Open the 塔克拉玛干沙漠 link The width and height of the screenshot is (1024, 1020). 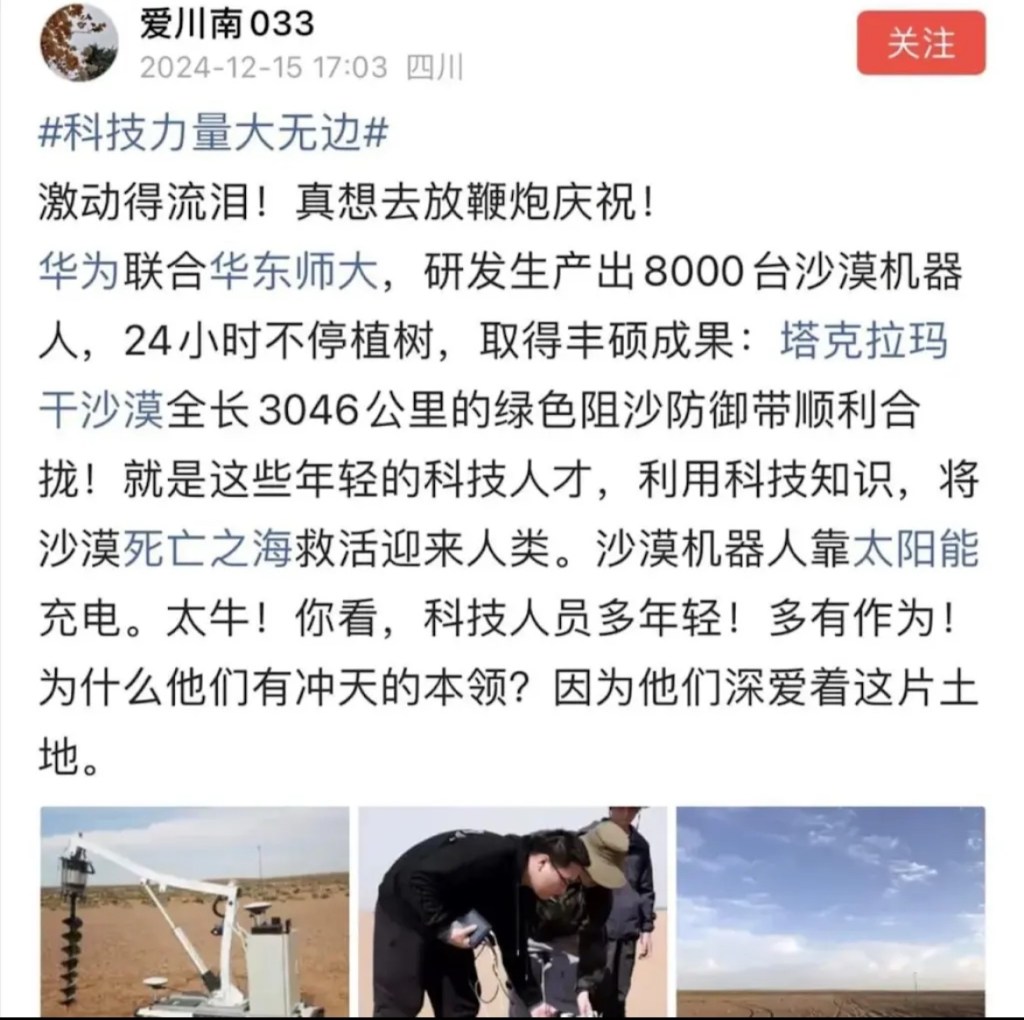pos(862,342)
